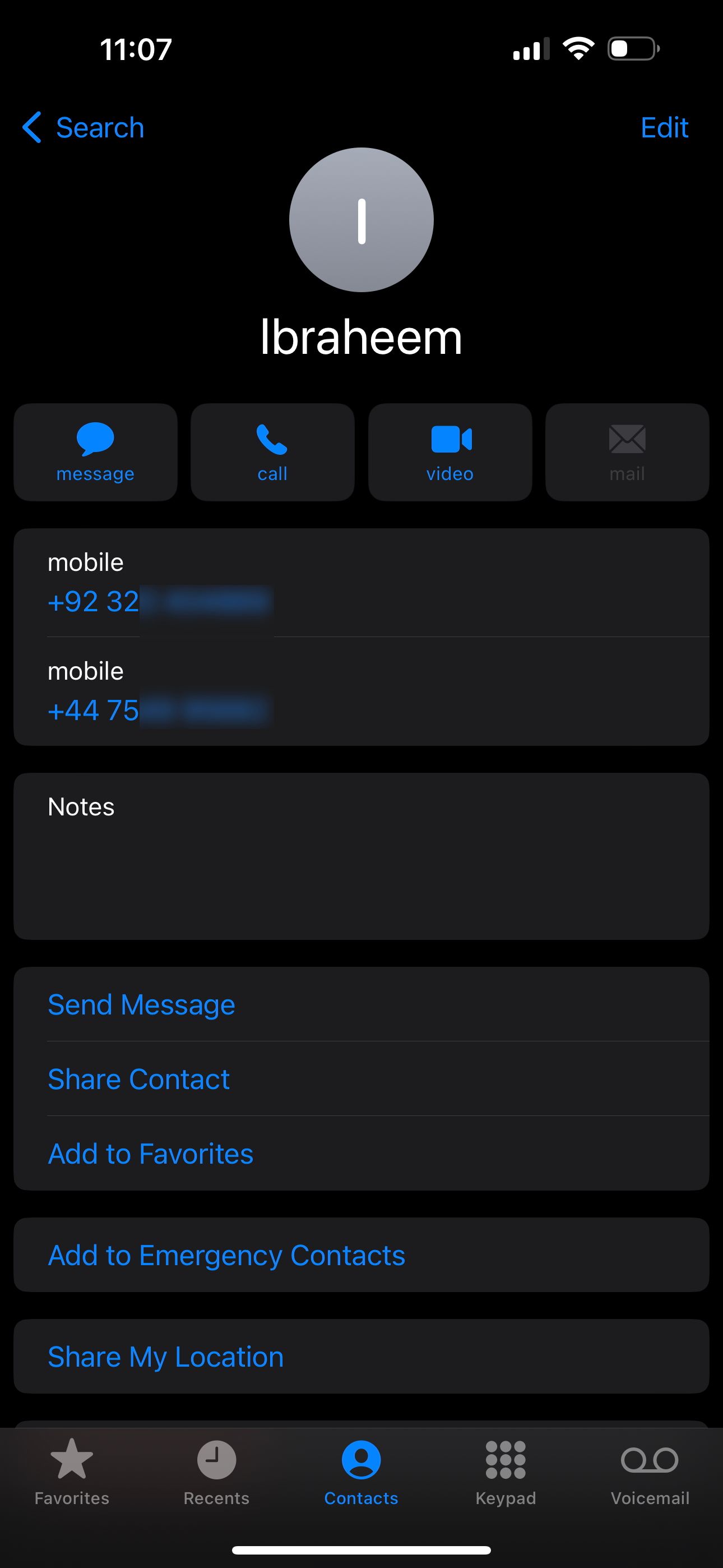Edit Ibraheem's contact details
This screenshot has height=1568, width=723.
pos(664,128)
